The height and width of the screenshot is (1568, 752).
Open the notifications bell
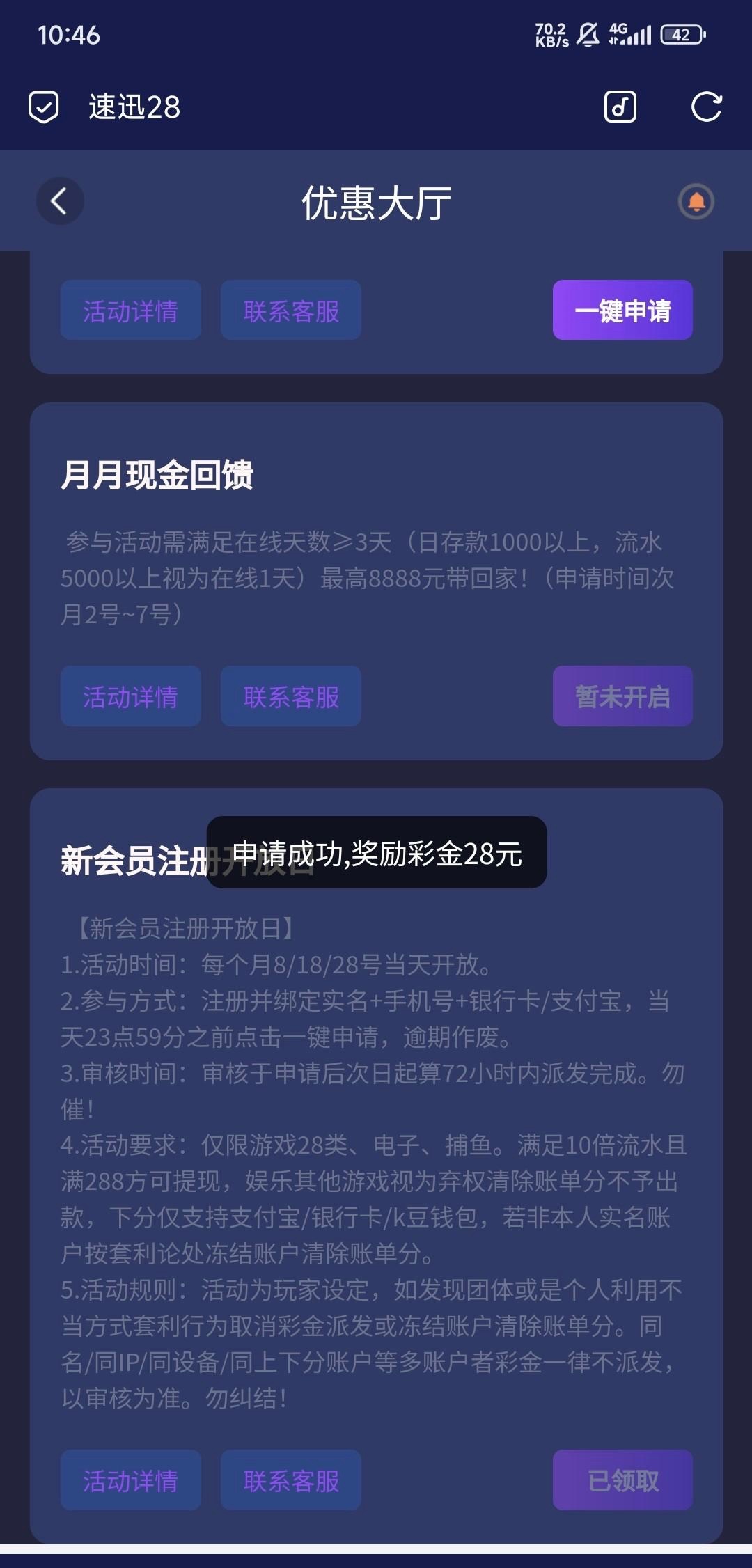[696, 202]
